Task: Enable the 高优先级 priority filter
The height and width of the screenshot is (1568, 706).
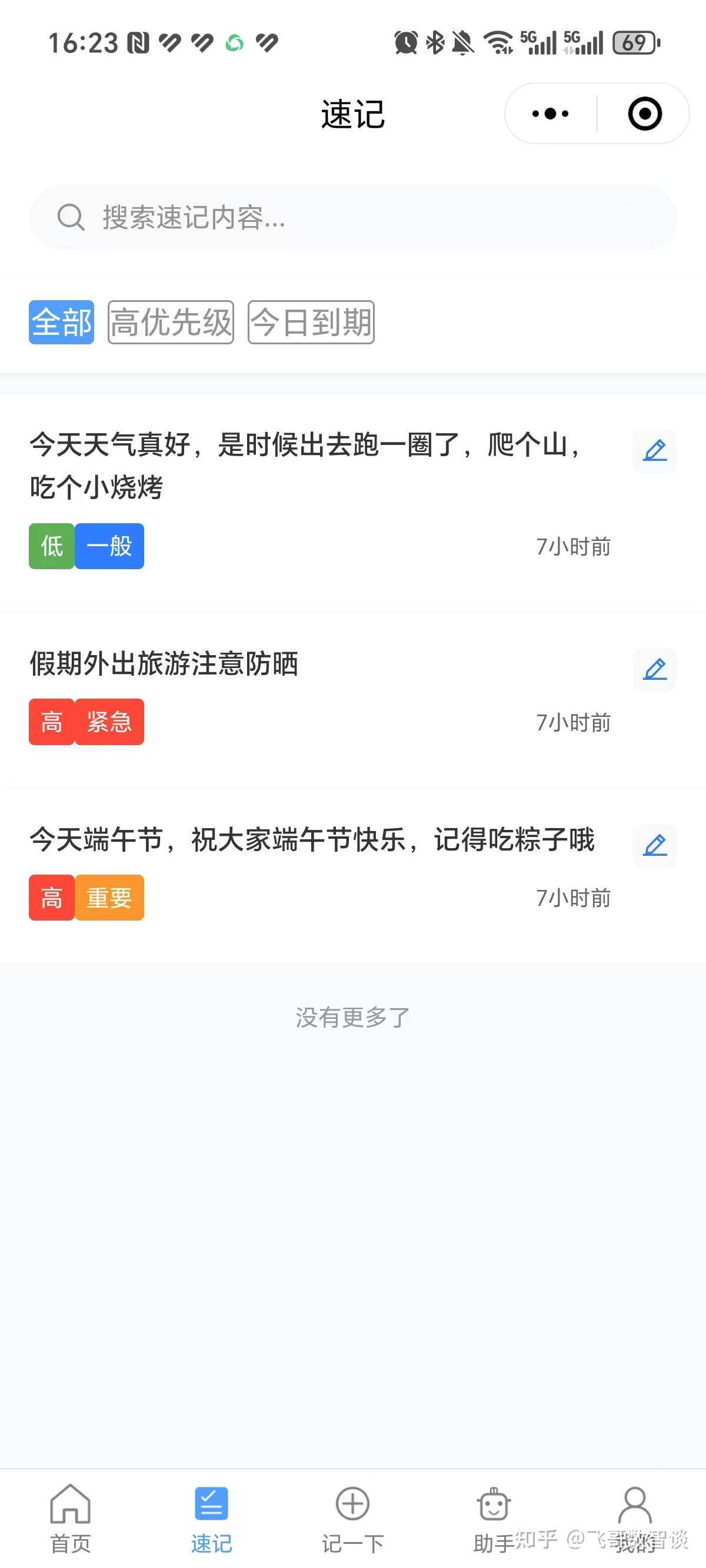Action: (171, 323)
